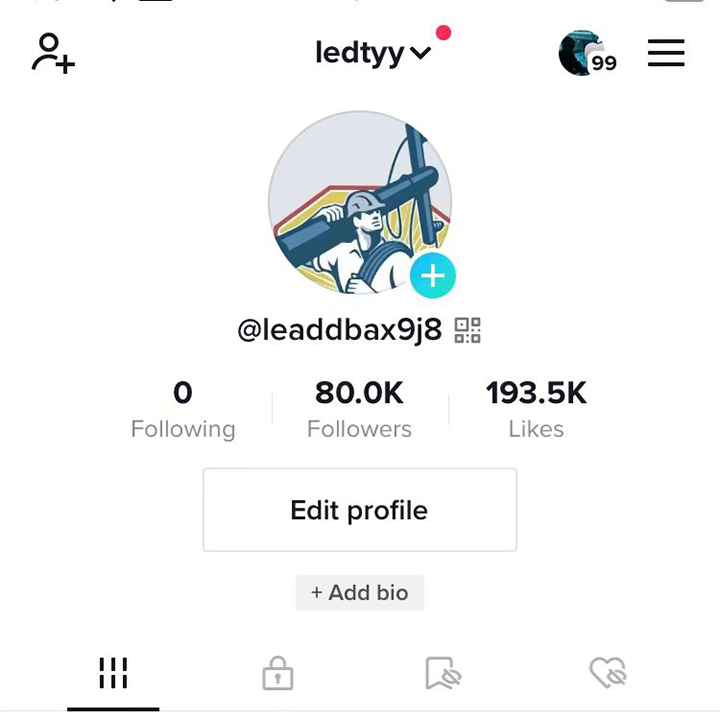720x720 pixels.
Task: Open the 193.5K Likes details
Action: 536,410
